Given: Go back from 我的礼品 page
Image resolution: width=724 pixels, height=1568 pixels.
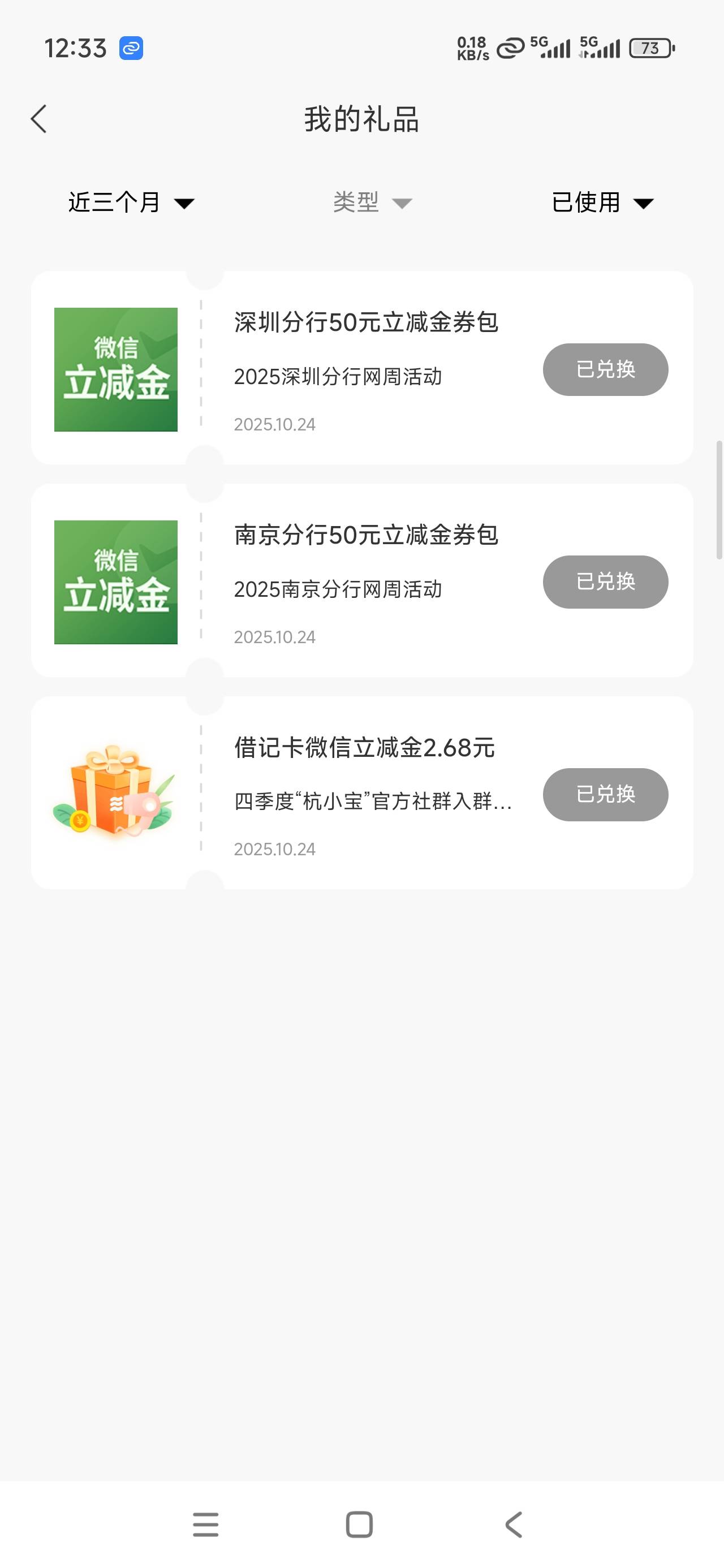Looking at the screenshot, I should 39,119.
